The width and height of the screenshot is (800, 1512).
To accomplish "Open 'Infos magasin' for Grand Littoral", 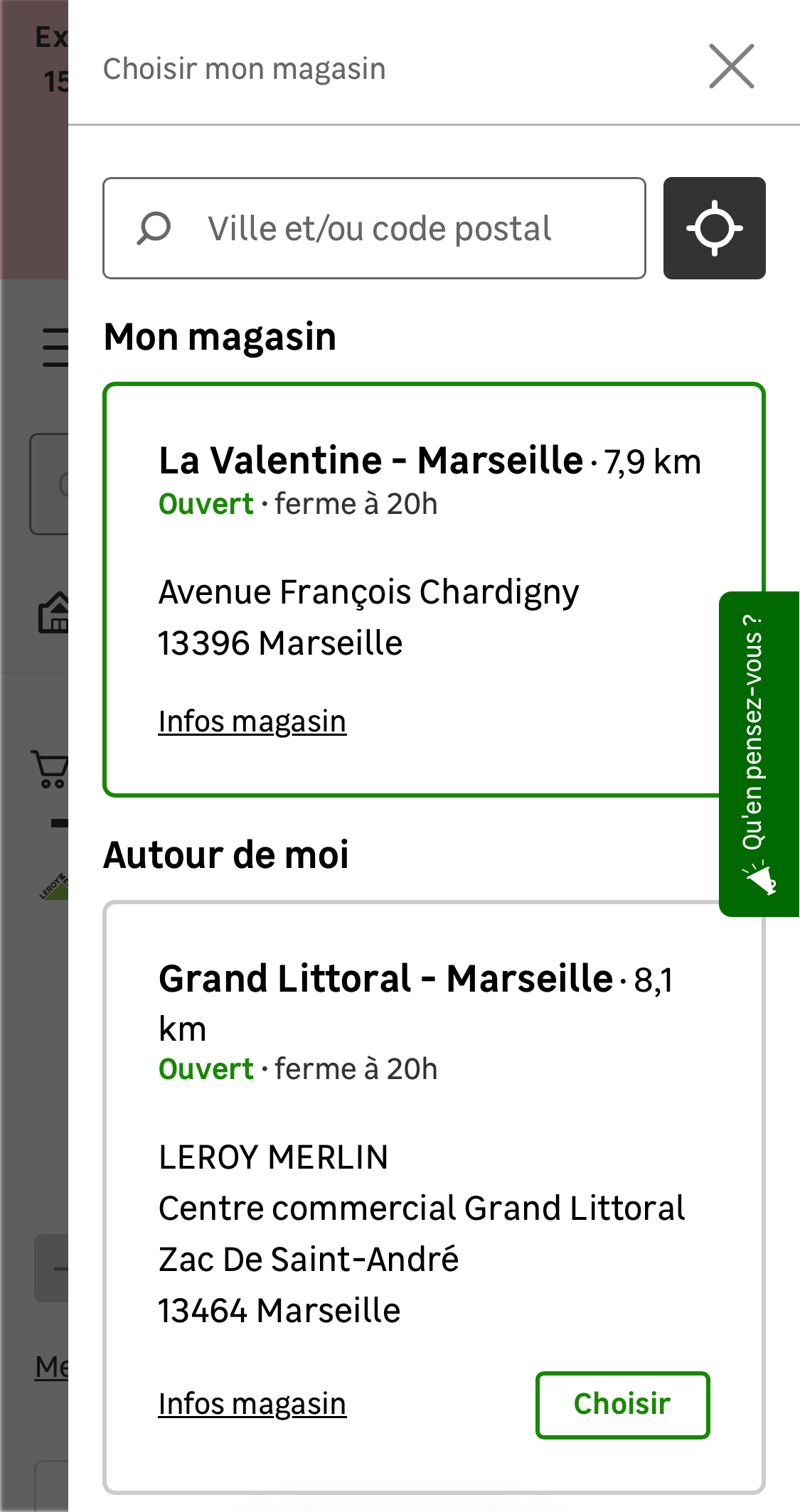I will point(252,1403).
